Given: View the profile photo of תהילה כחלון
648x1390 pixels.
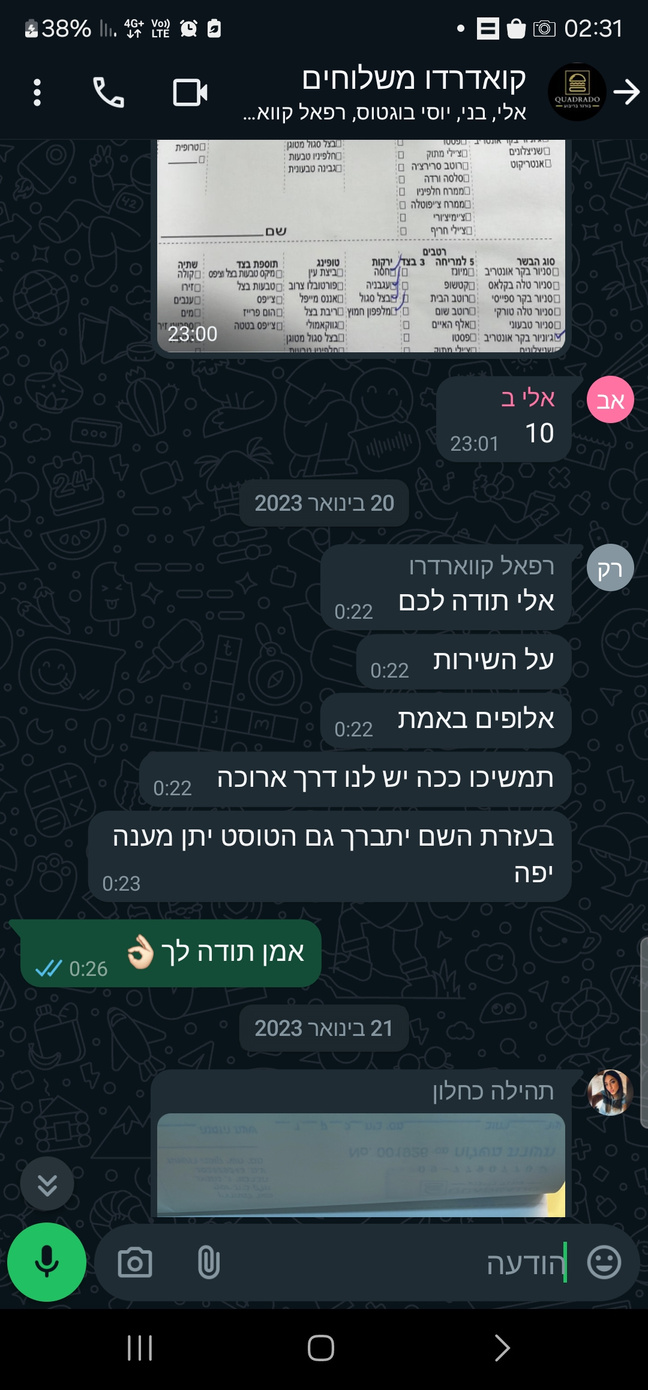Looking at the screenshot, I should click(610, 1093).
